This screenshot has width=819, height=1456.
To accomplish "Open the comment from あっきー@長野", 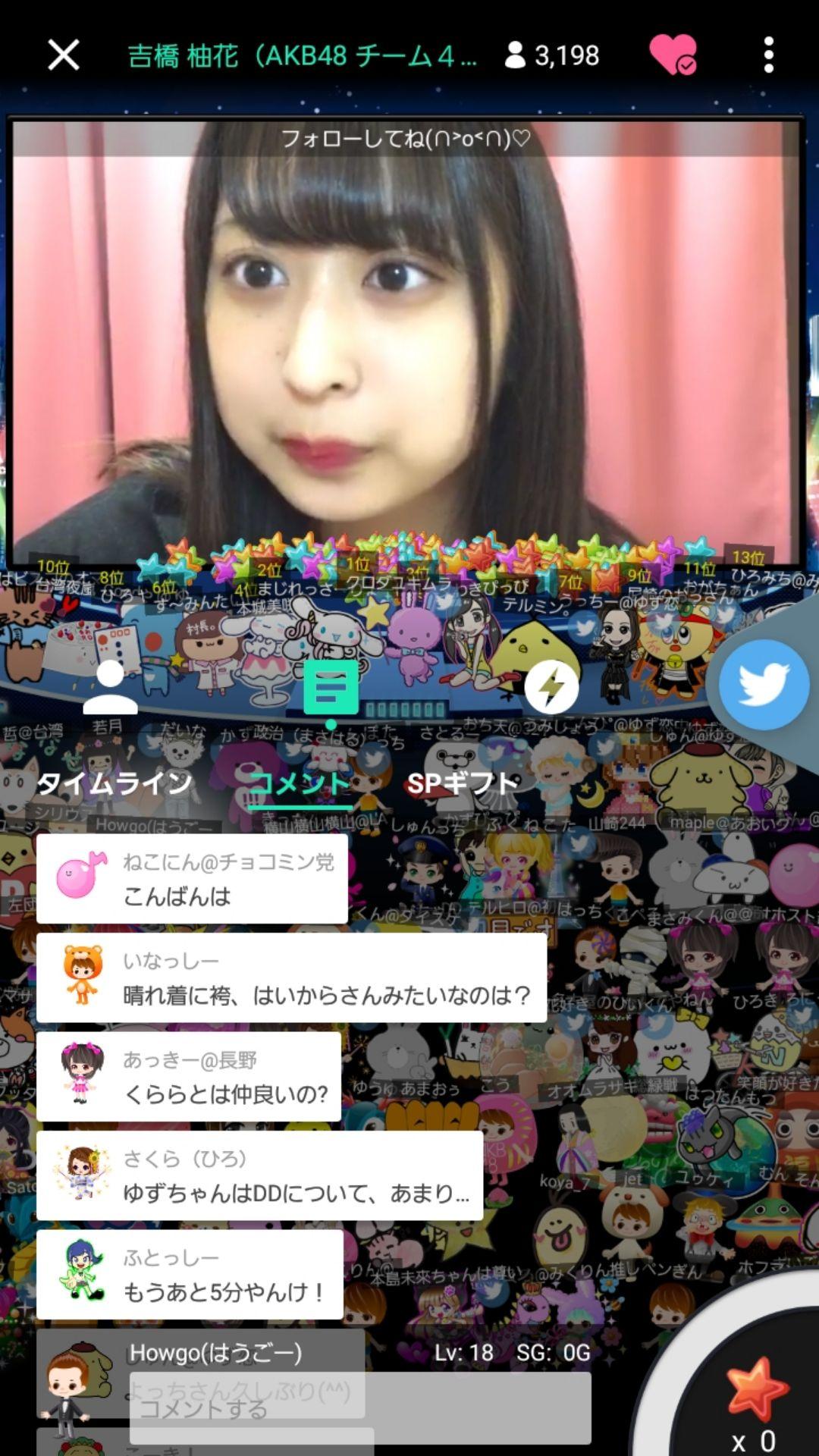I will point(189,1077).
